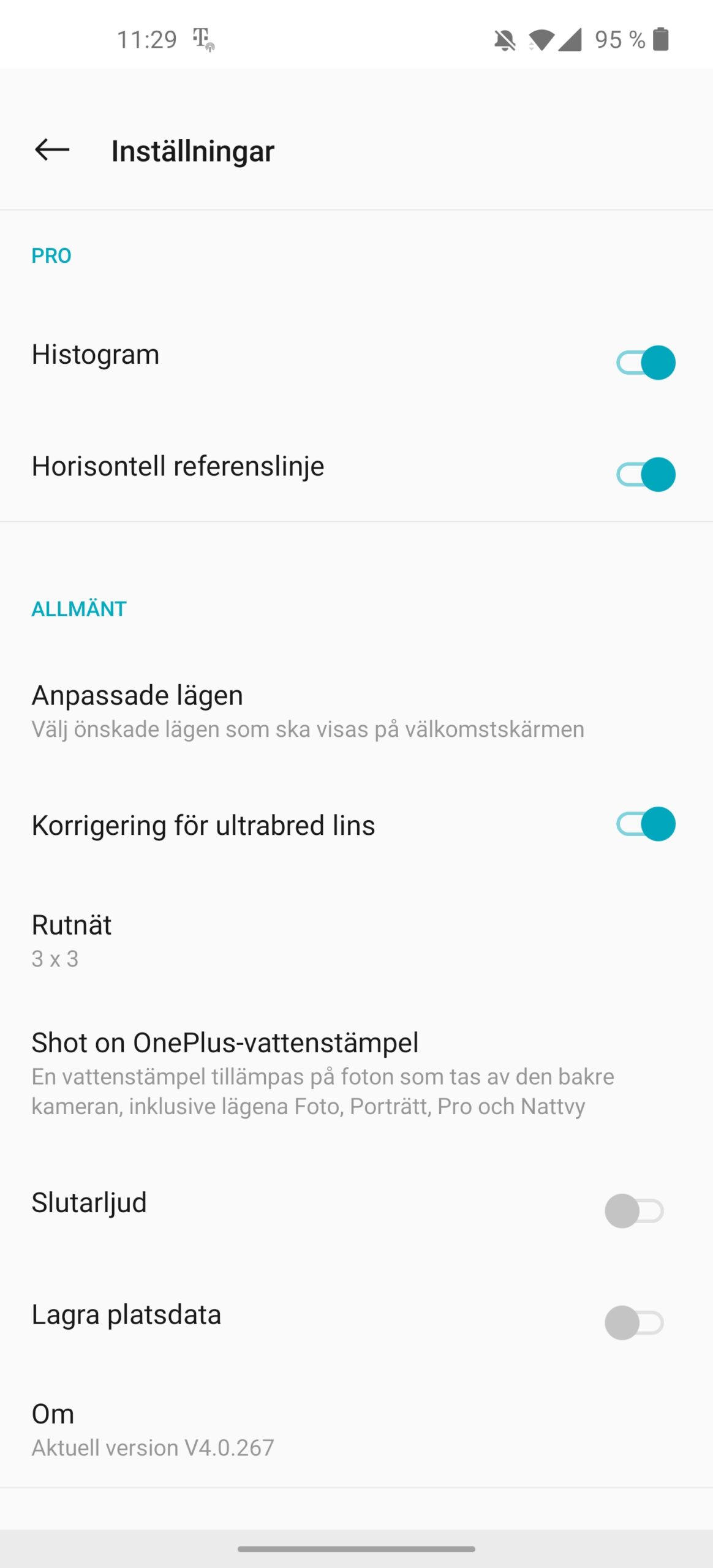Image resolution: width=713 pixels, height=1568 pixels.
Task: Turn off the Histogram switch
Action: (x=646, y=363)
